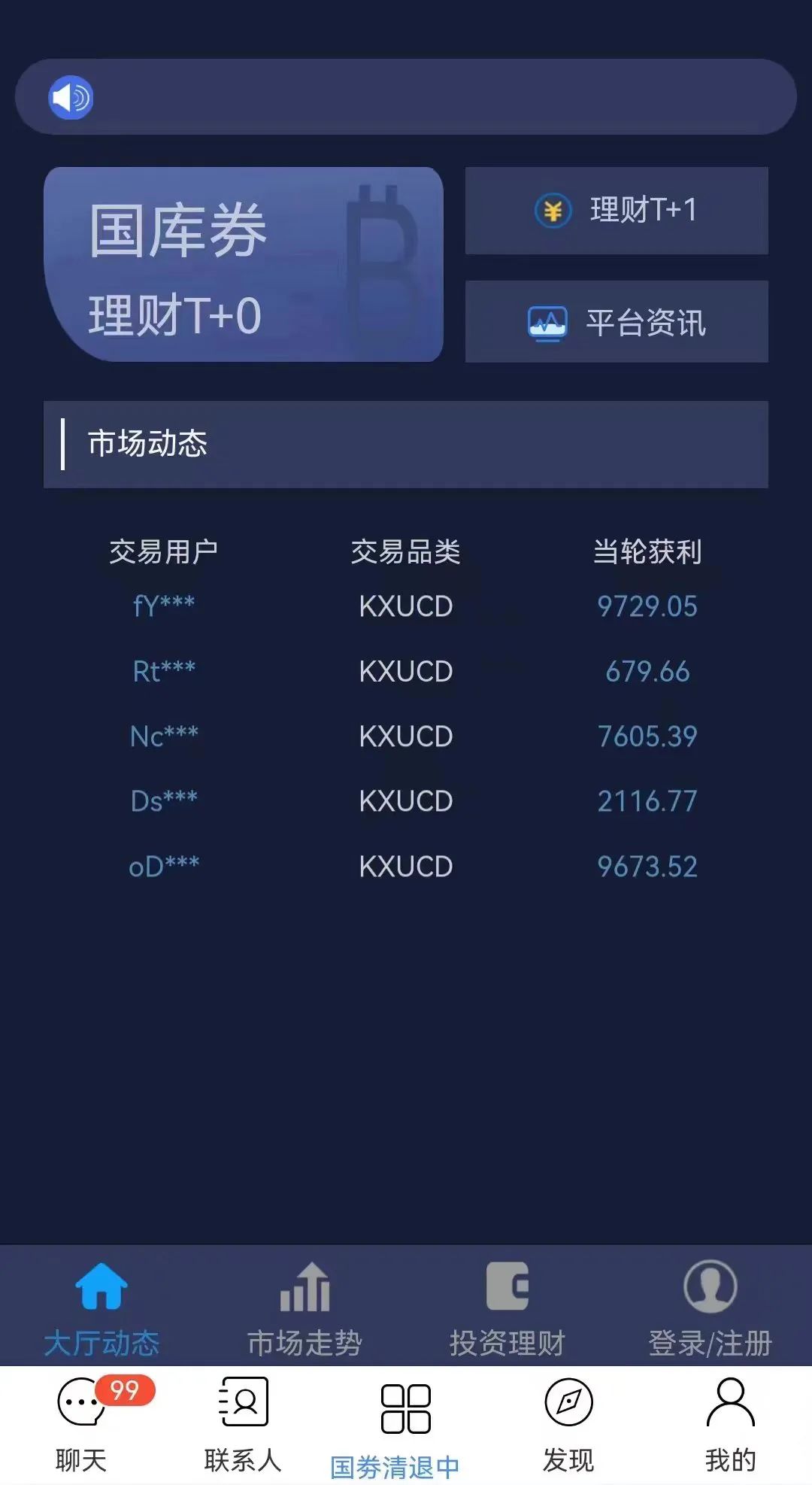The width and height of the screenshot is (812, 1485).
Task: Open 平台资讯 platform news
Action: coord(617,322)
